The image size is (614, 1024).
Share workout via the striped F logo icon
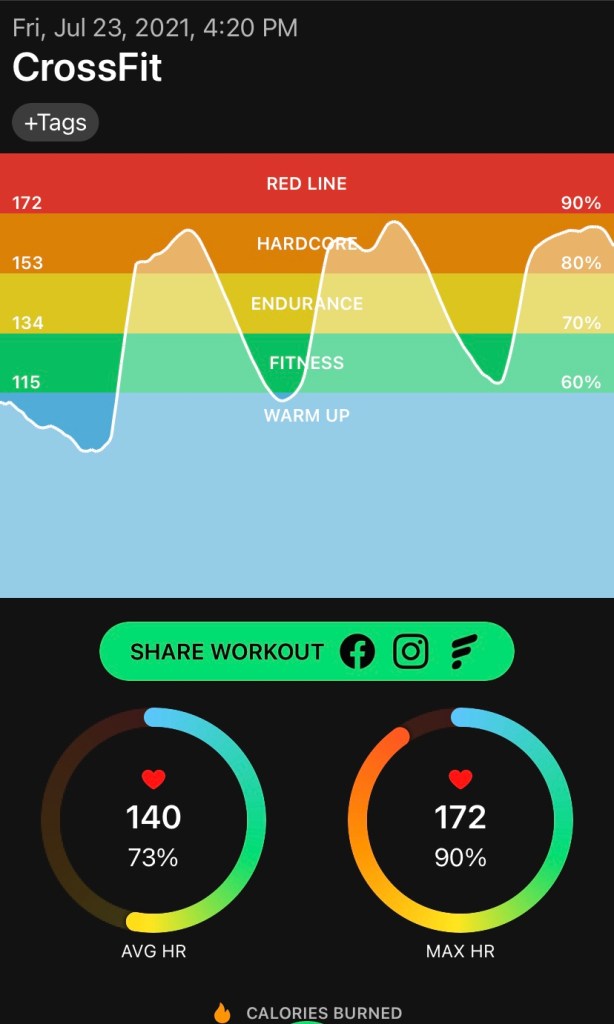[462, 652]
